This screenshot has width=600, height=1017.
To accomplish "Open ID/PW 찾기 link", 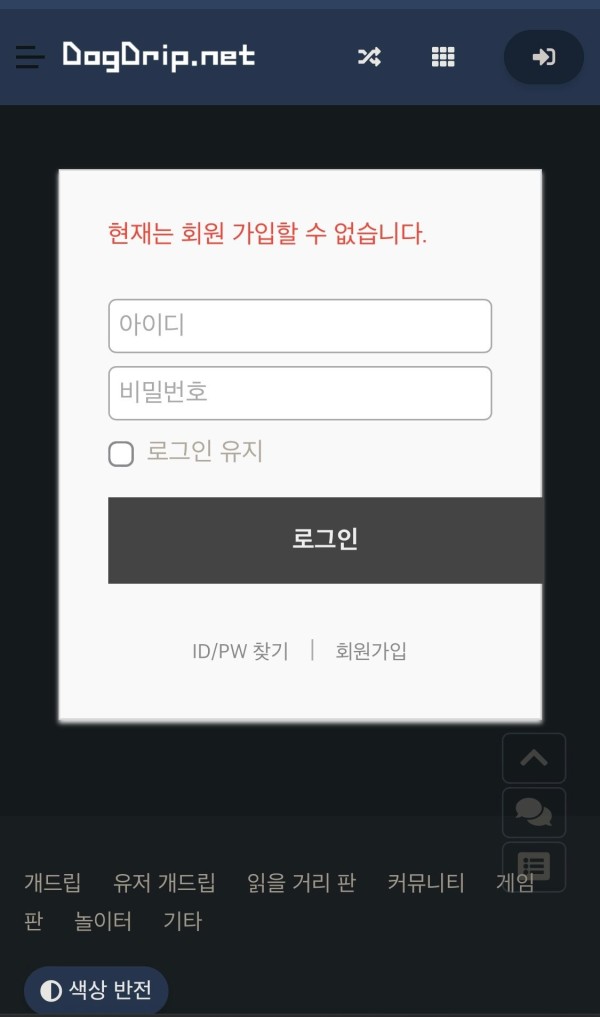I will point(240,651).
